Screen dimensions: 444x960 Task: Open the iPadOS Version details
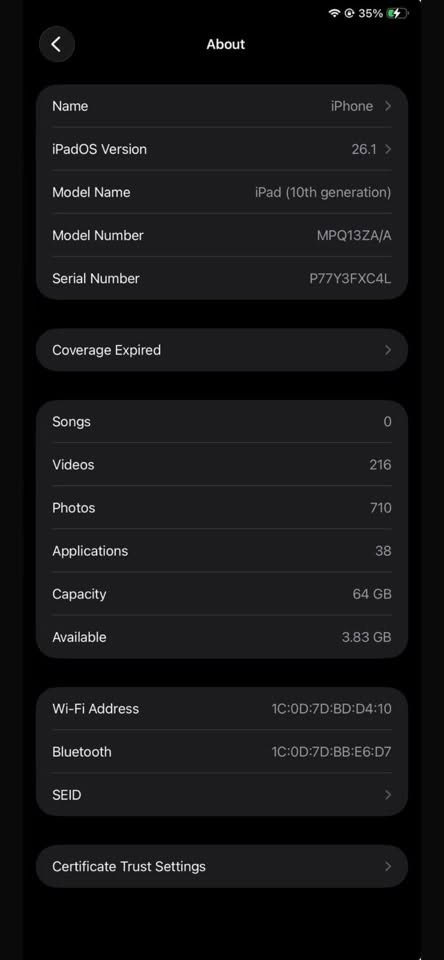click(x=222, y=149)
